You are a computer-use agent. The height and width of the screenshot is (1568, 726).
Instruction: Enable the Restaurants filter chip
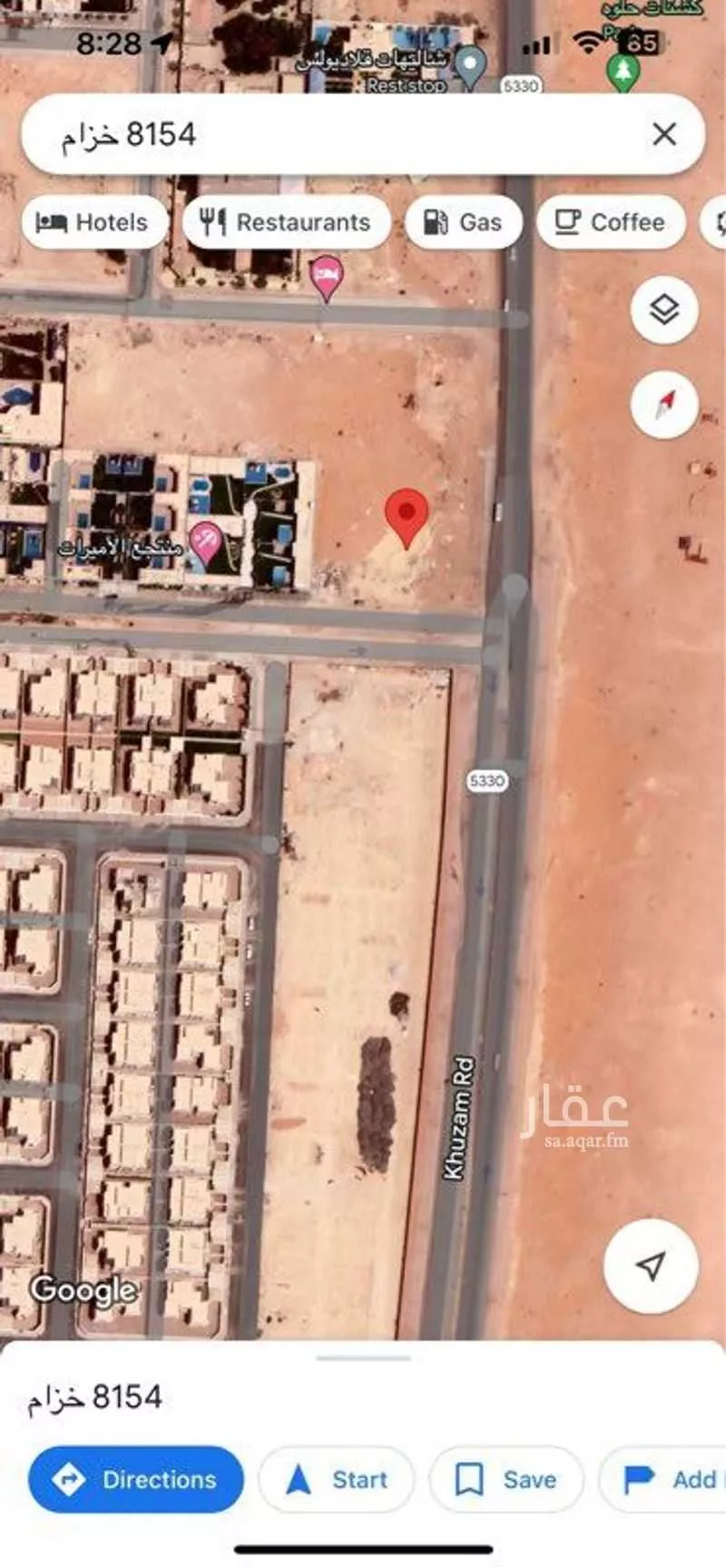(x=288, y=221)
